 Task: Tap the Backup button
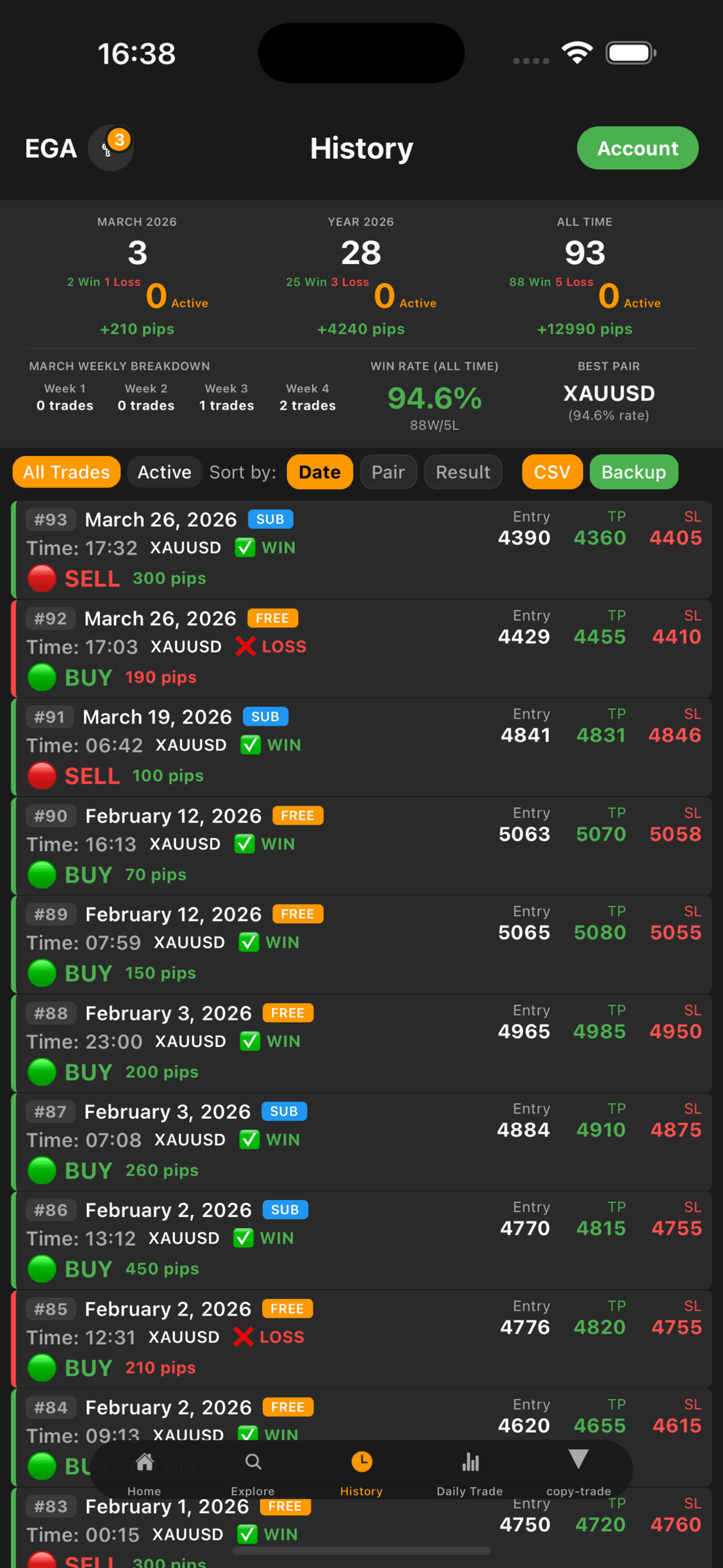coord(633,472)
